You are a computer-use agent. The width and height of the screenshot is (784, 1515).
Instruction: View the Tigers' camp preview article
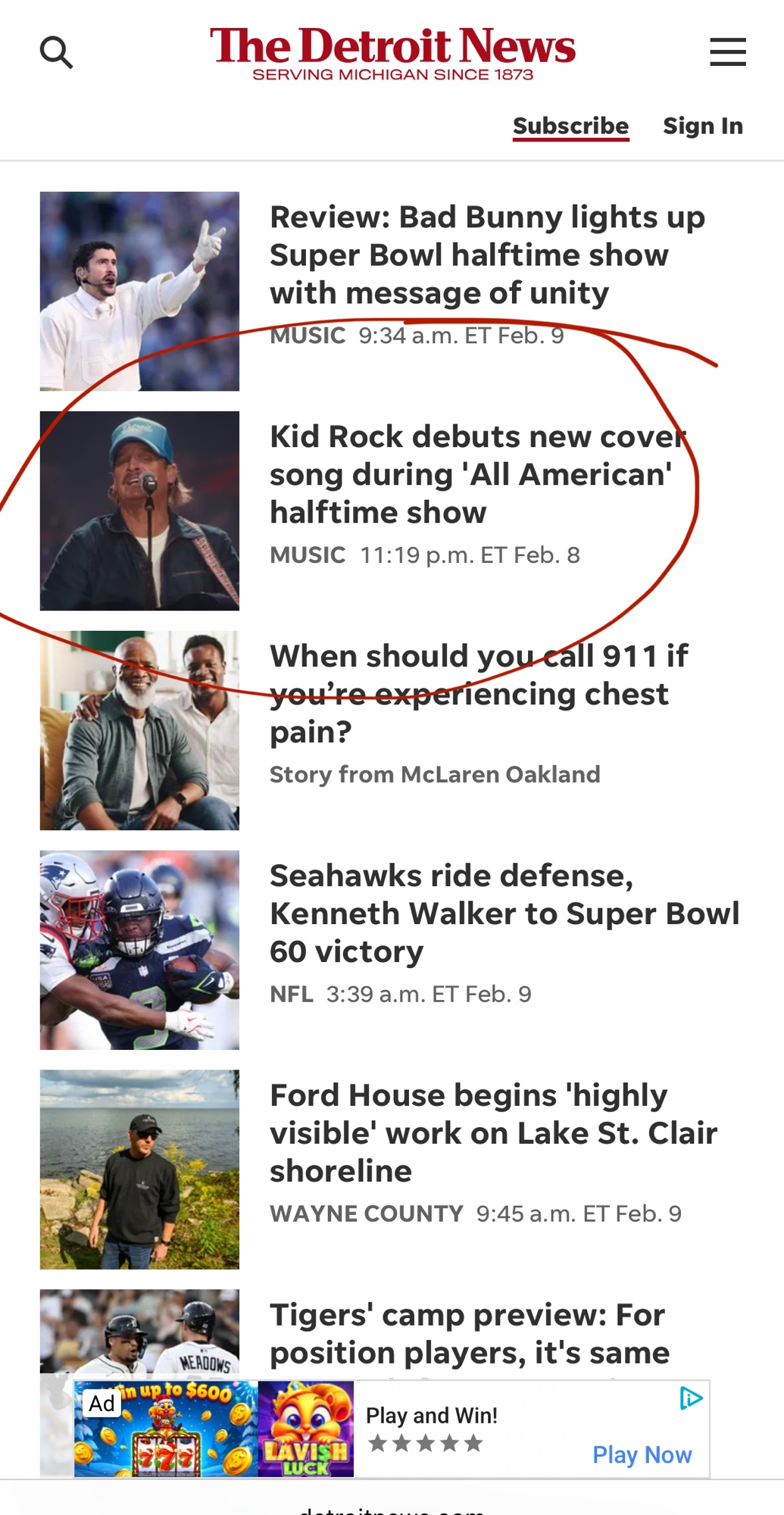coord(470,1334)
